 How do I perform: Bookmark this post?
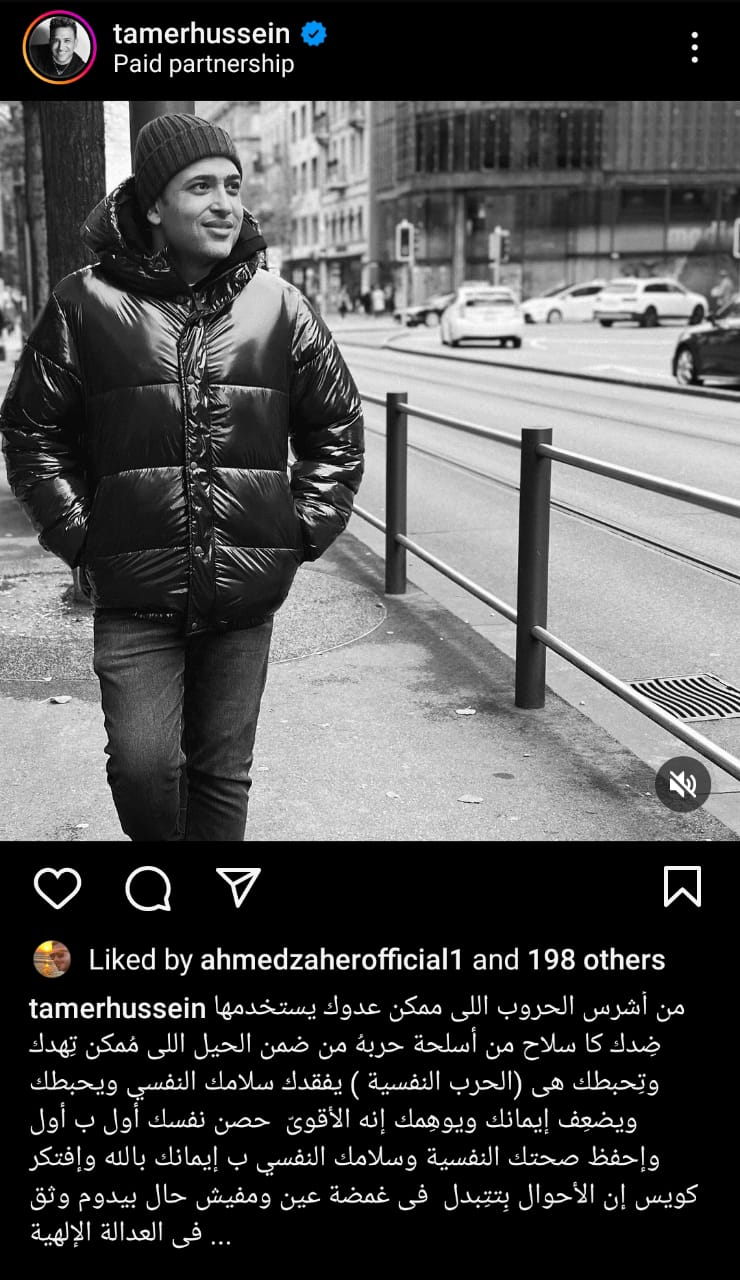(x=682, y=887)
